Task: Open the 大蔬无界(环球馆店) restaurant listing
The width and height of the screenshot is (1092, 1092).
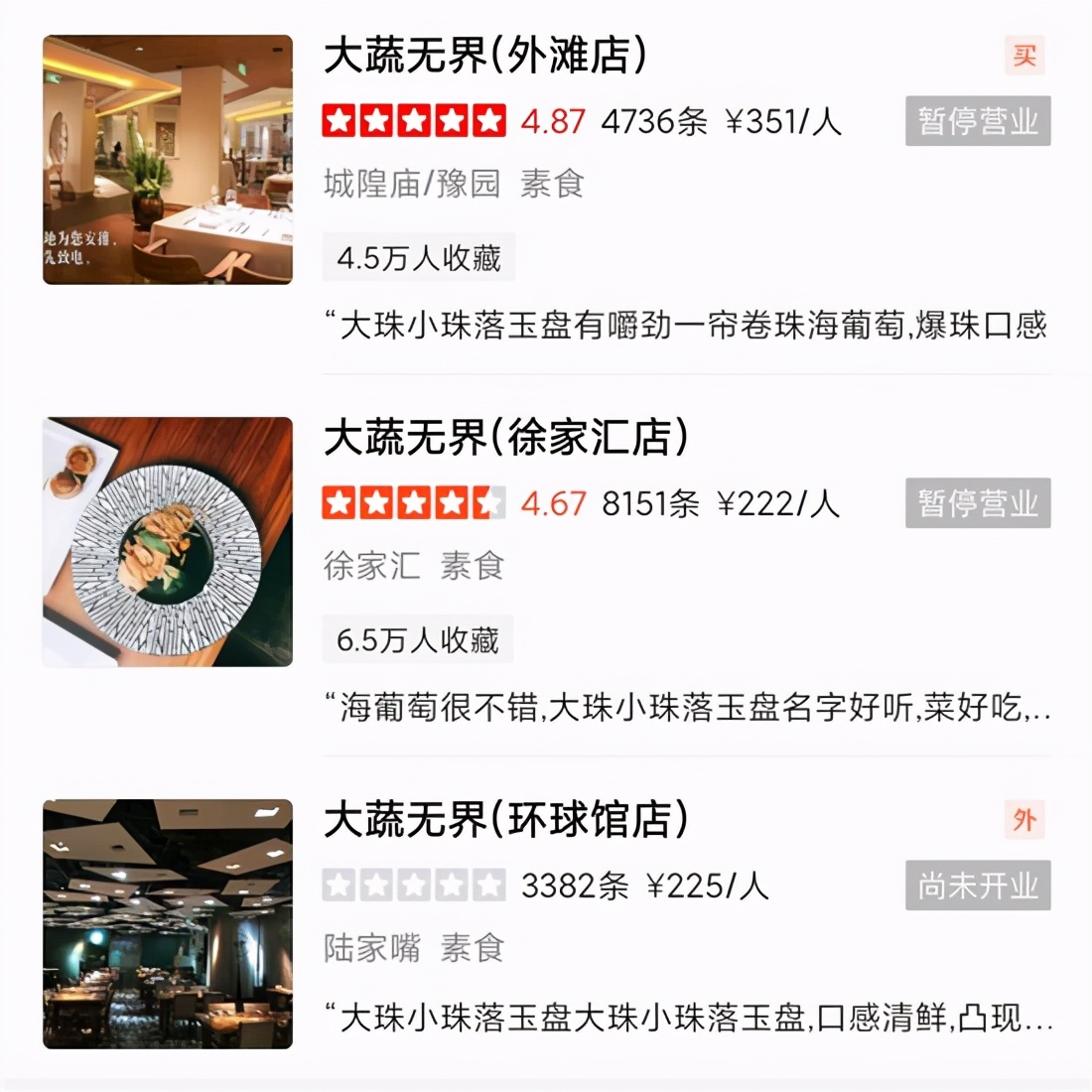Action: (x=505, y=820)
